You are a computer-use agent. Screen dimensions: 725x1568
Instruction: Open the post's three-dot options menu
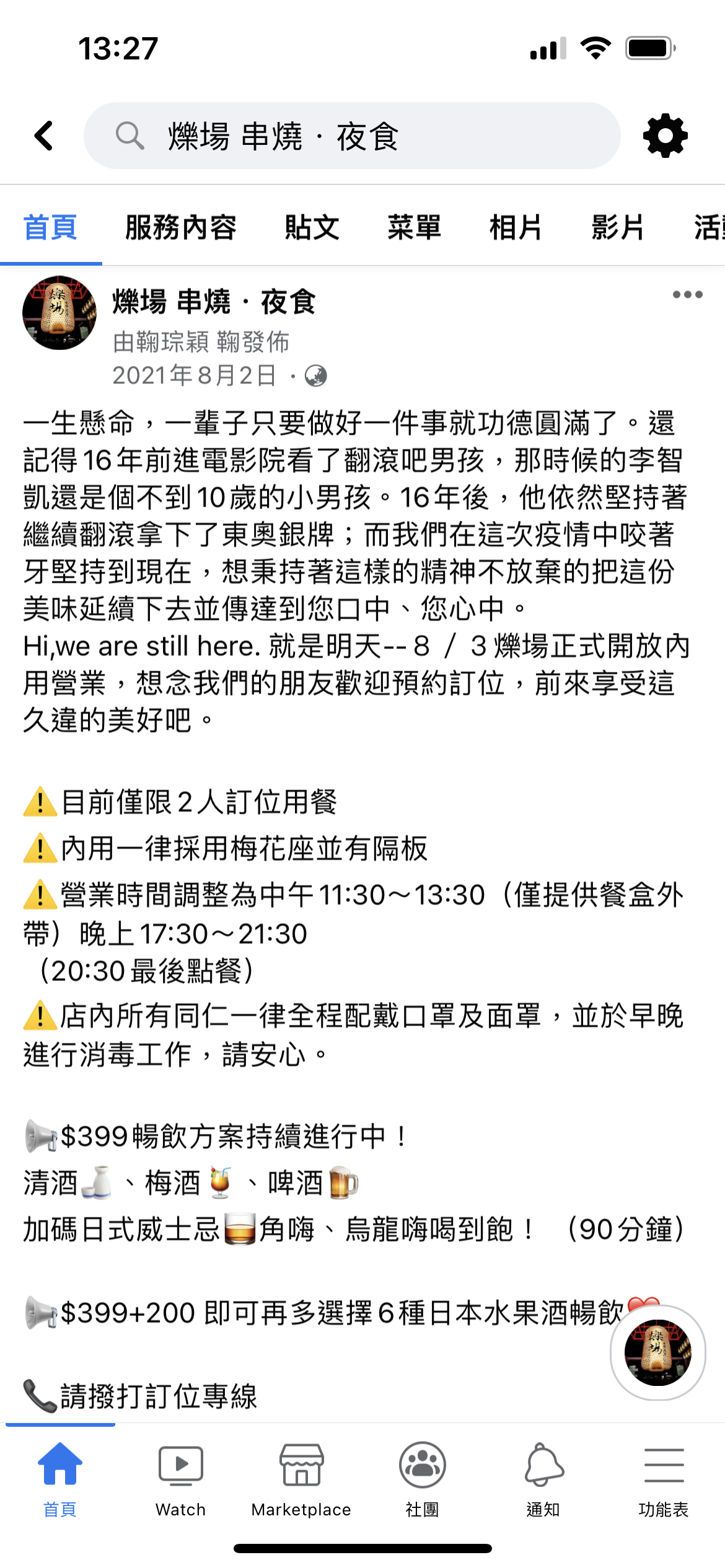[688, 295]
